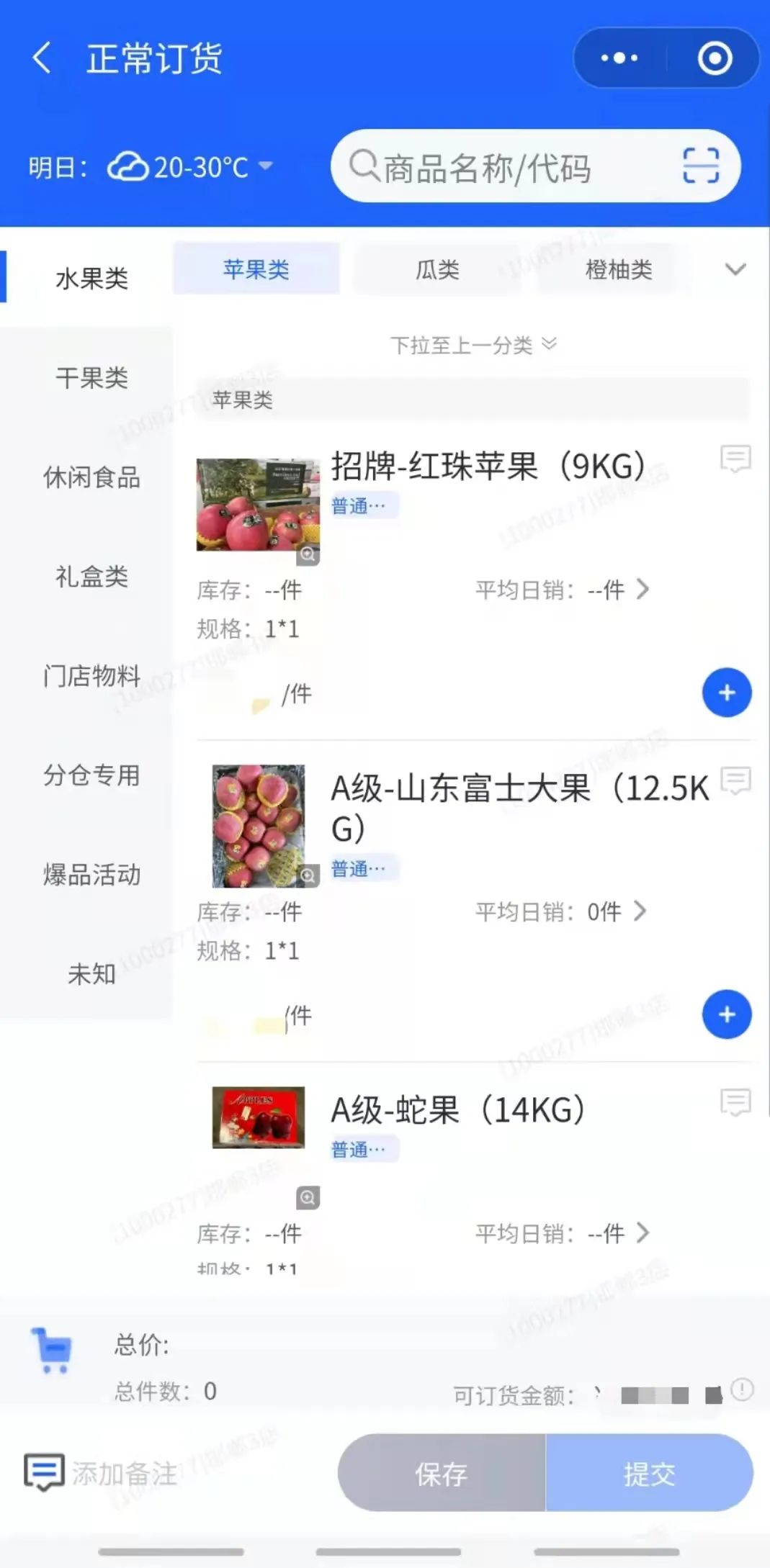Choose the 门店物料 category
Image resolution: width=770 pixels, height=1568 pixels.
(x=91, y=676)
